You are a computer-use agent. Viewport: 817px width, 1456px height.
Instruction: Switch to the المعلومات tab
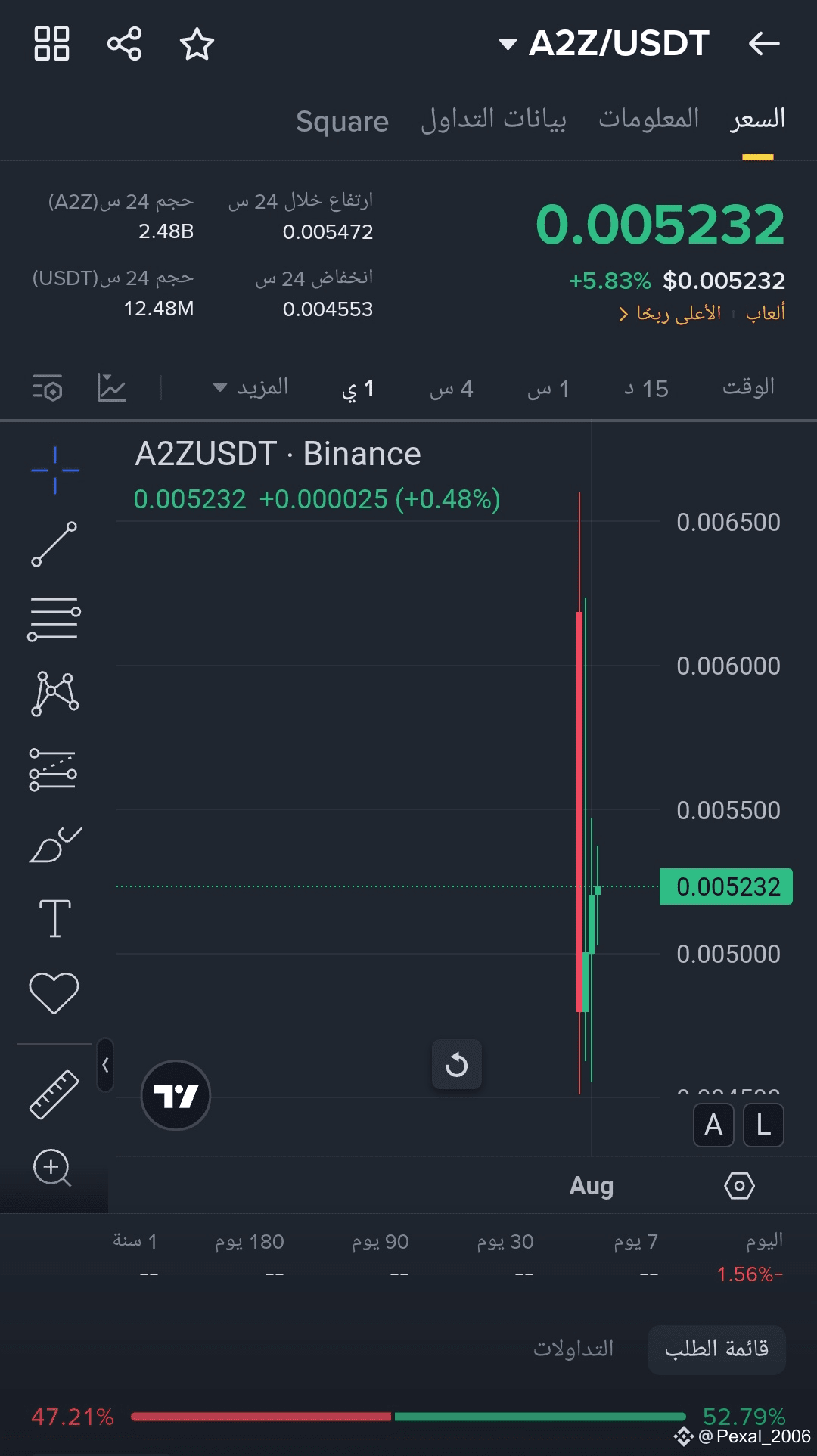tap(649, 119)
